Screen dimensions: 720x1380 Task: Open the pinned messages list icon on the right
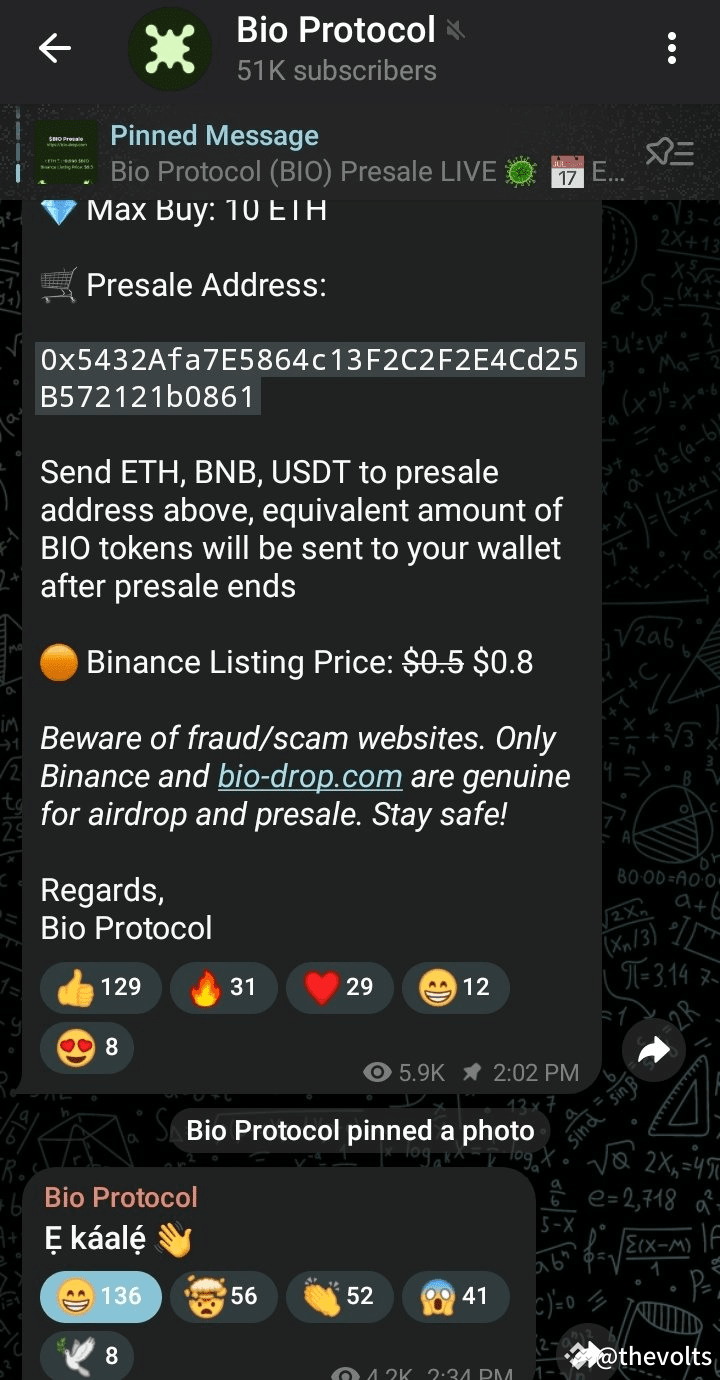[x=673, y=152]
